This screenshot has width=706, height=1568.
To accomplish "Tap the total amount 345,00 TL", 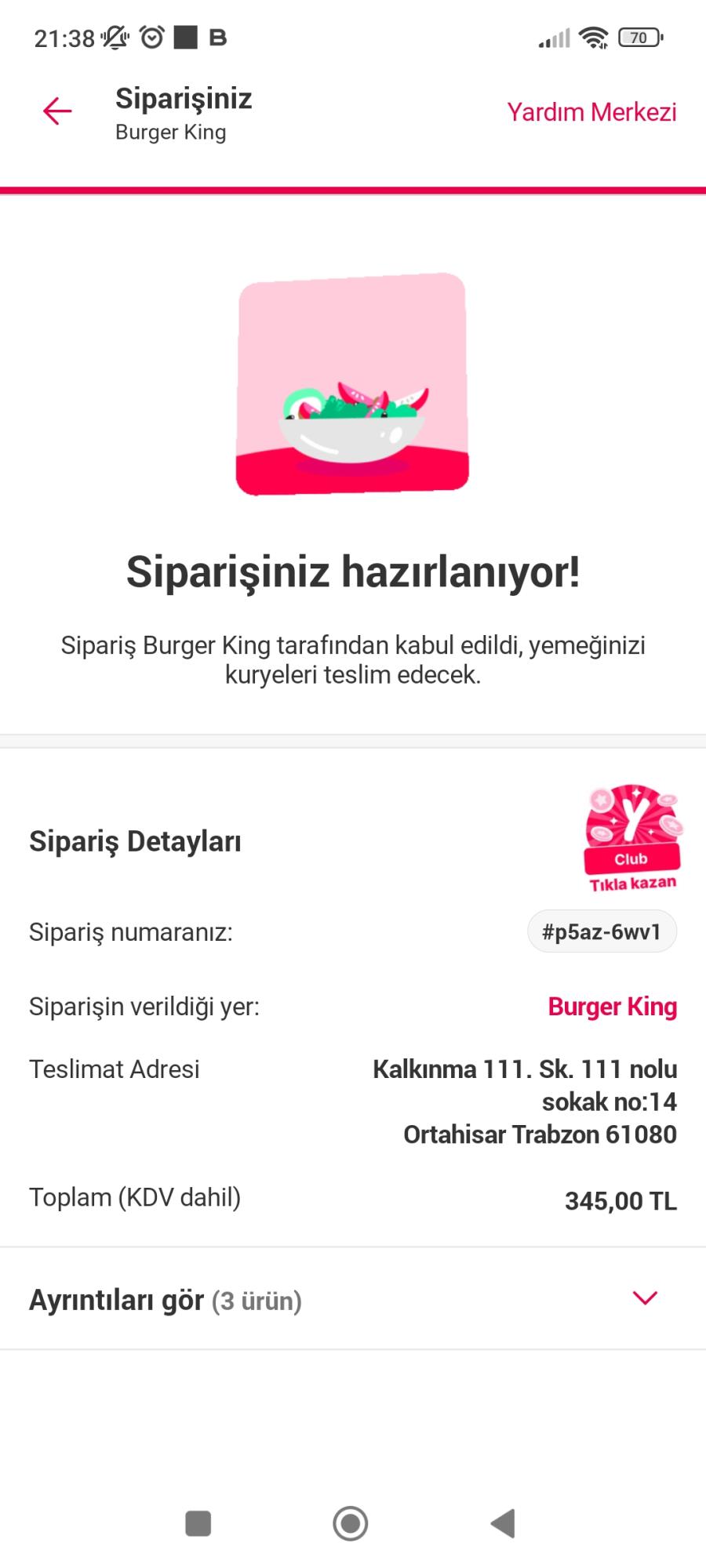I will [620, 1200].
